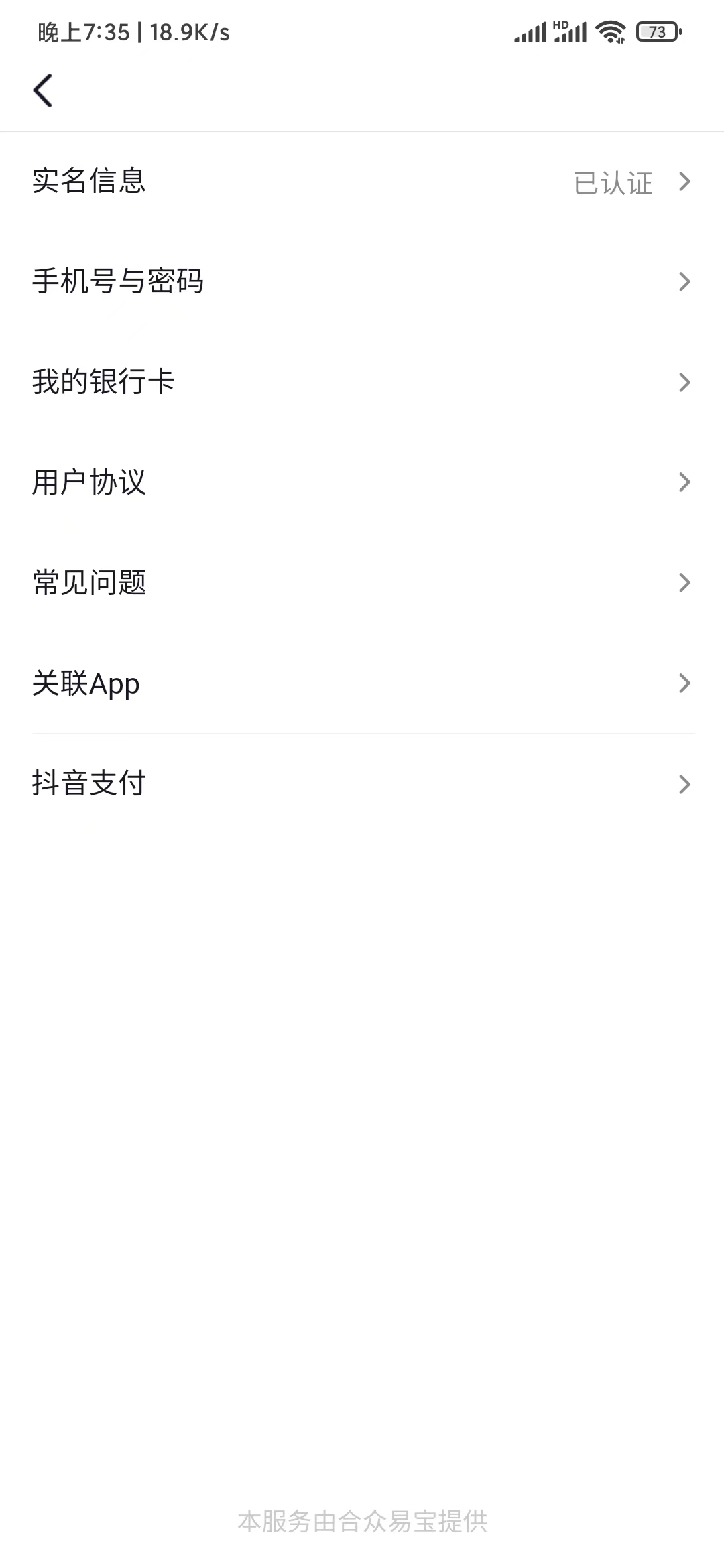Open the 常见问题 FAQ page
The height and width of the screenshot is (1568, 724).
click(x=89, y=582)
